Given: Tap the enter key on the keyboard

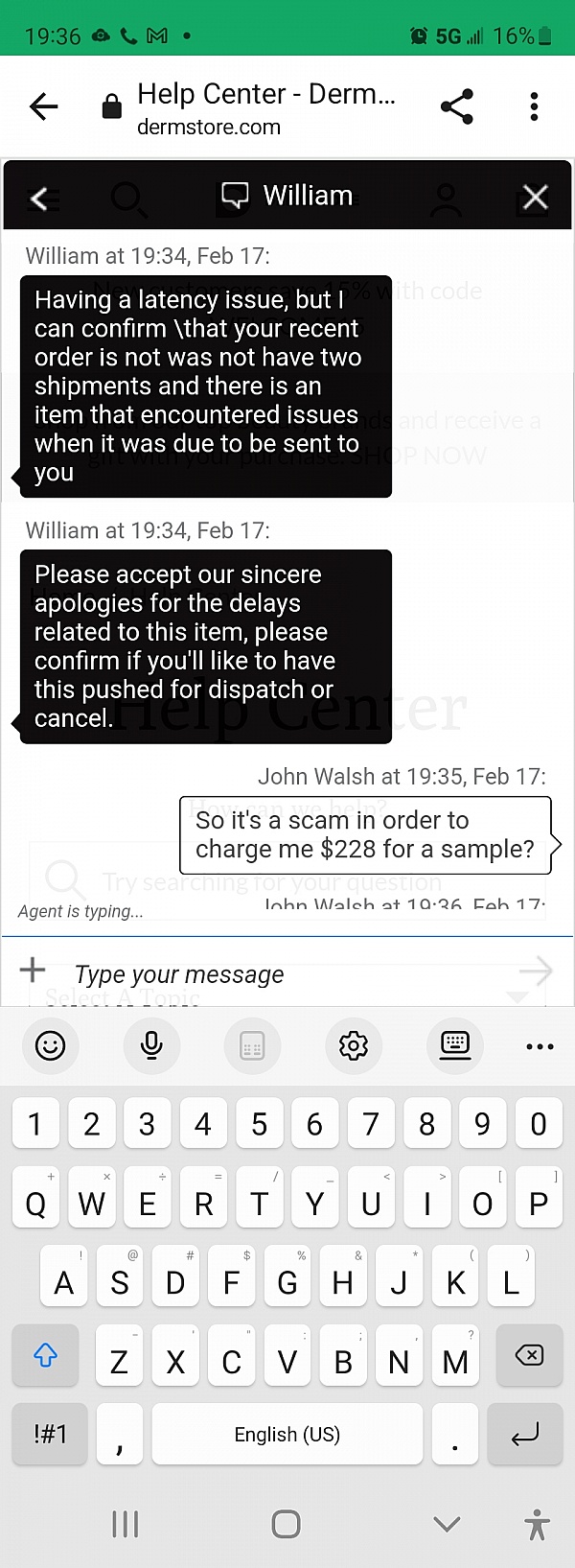Looking at the screenshot, I should tap(524, 1434).
